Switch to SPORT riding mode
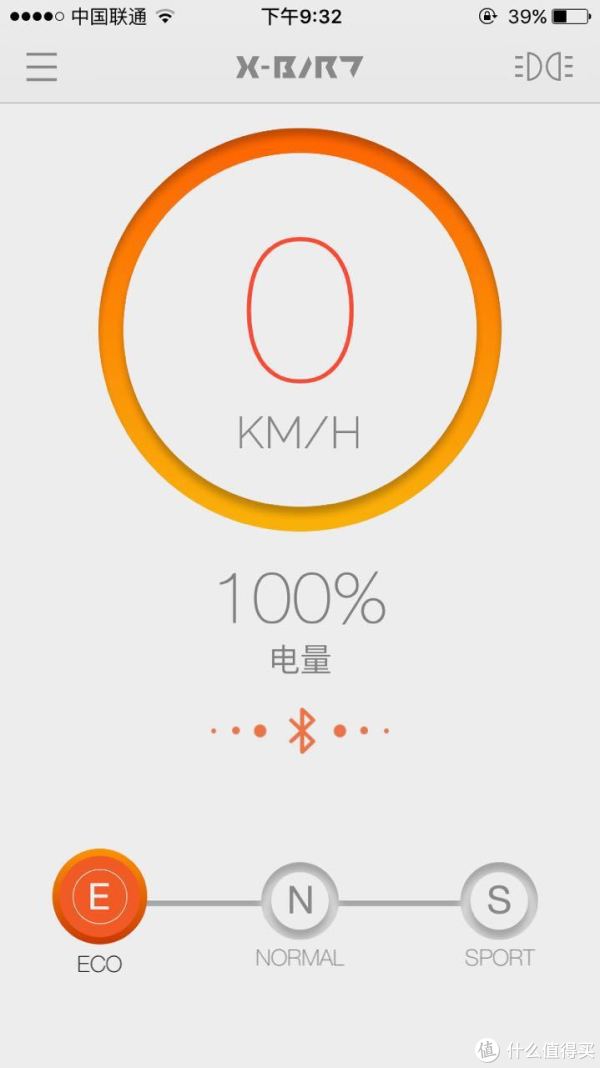The width and height of the screenshot is (600, 1068). [x=499, y=900]
